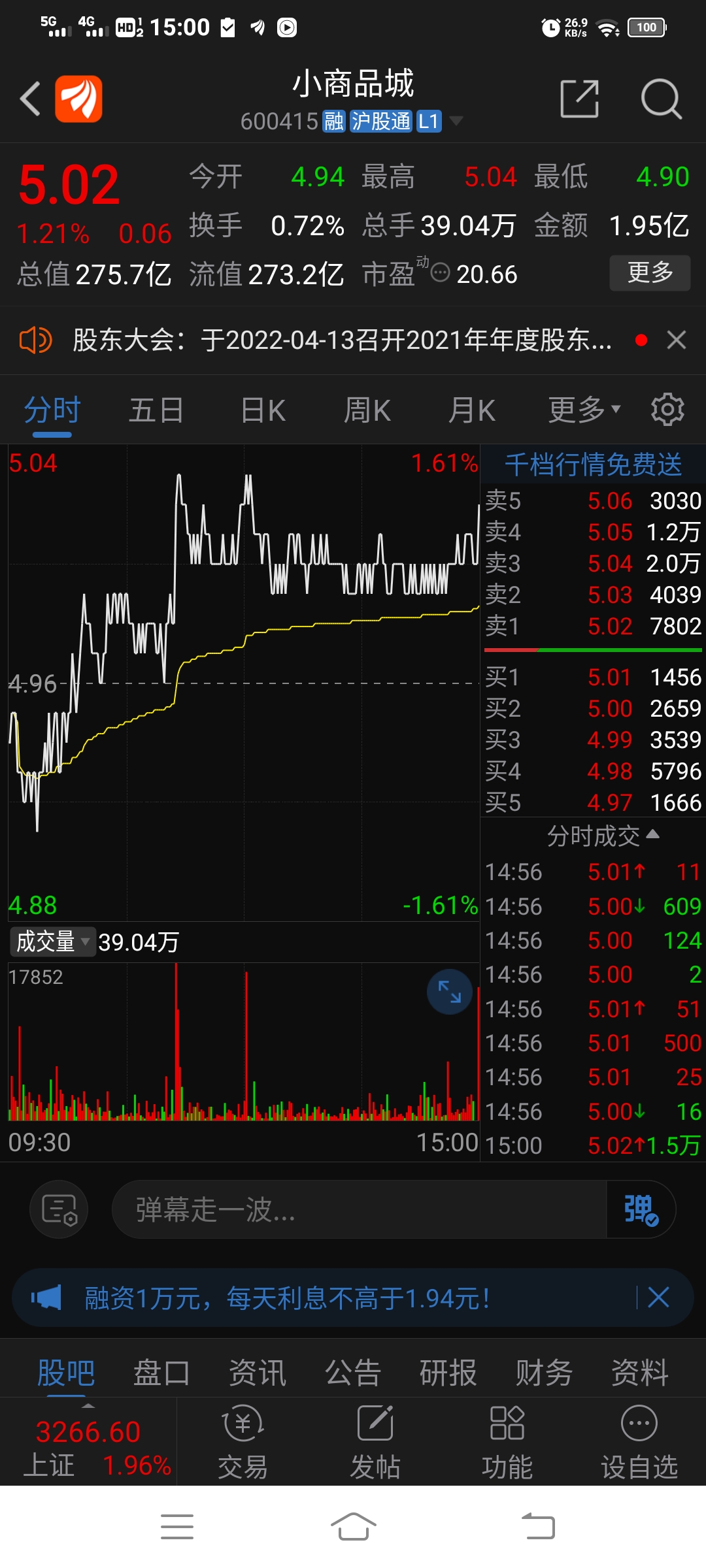The width and height of the screenshot is (706, 1568).
Task: Tap the 更多 button for more quote data
Action: 650,272
